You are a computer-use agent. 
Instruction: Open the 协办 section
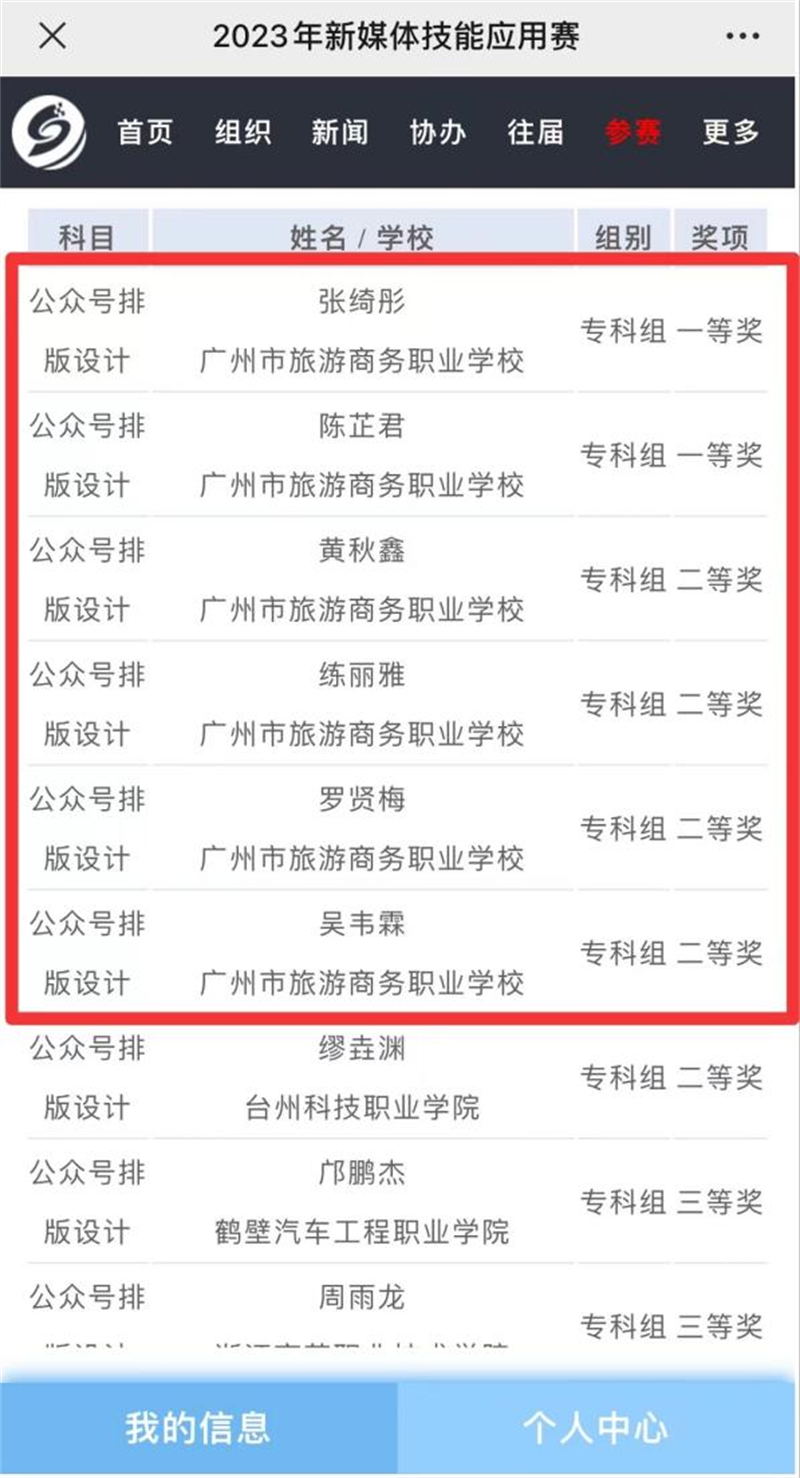coord(437,132)
